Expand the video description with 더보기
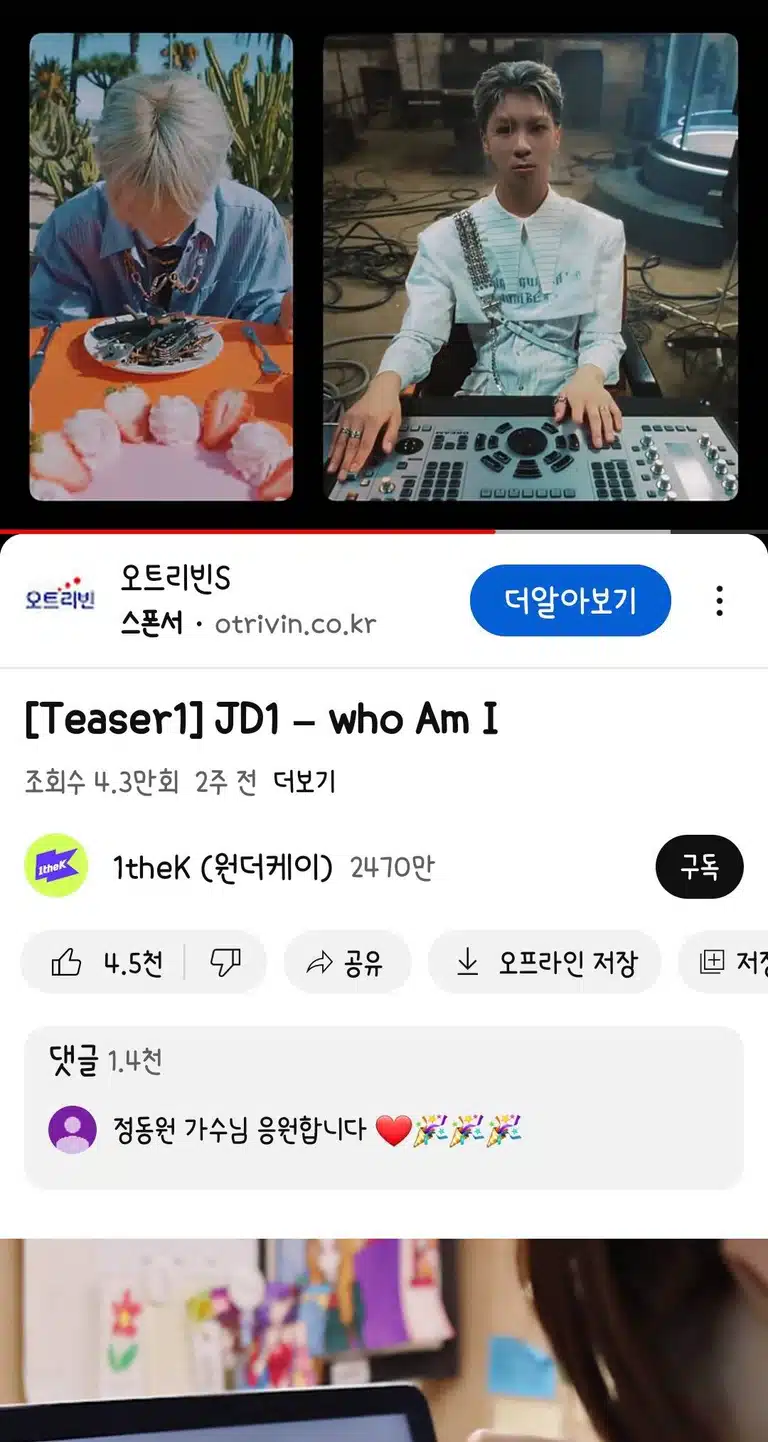This screenshot has height=1442, width=768. tap(304, 782)
